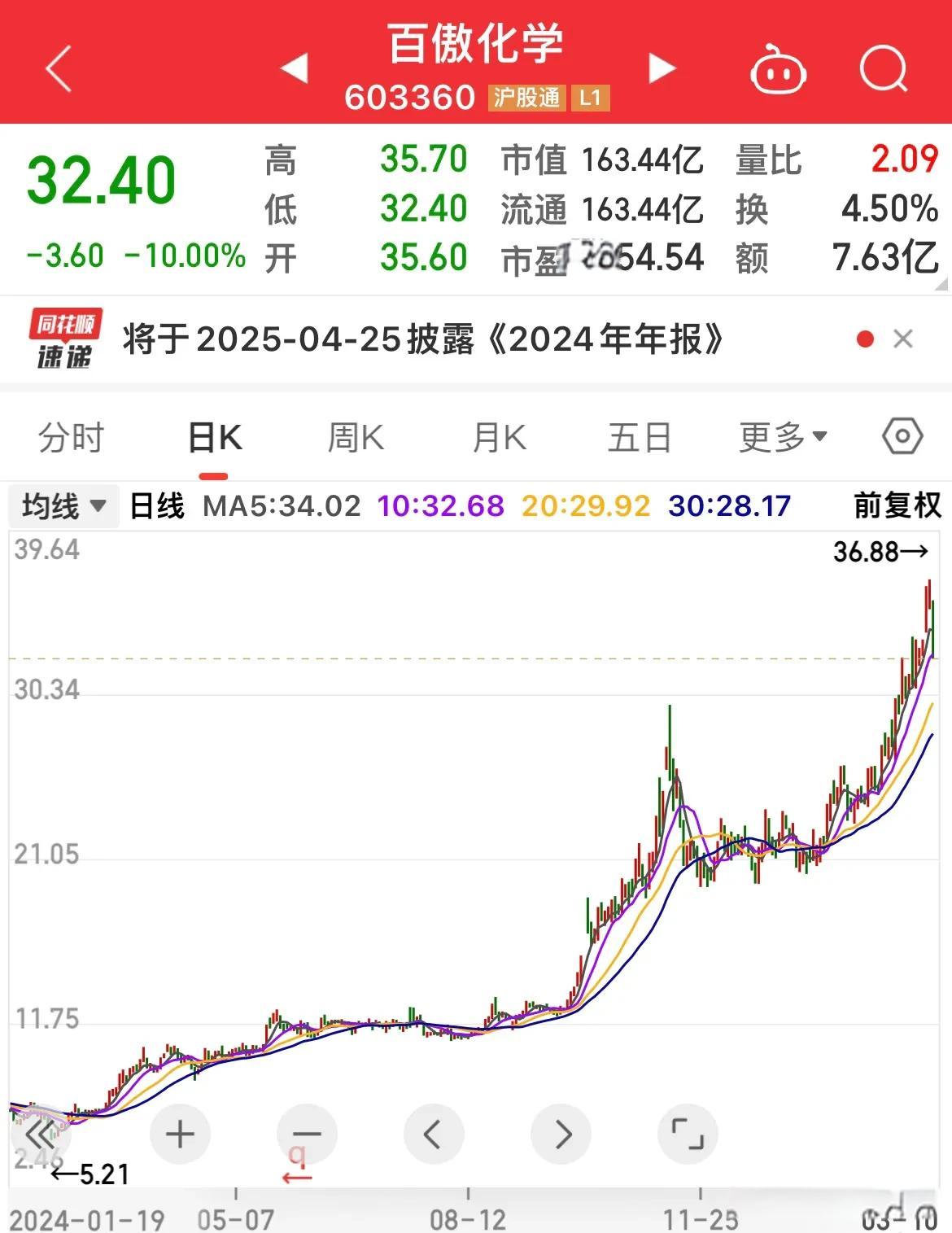Open chart settings hexagon icon
This screenshot has width=952, height=1233.
pyautogui.click(x=902, y=437)
